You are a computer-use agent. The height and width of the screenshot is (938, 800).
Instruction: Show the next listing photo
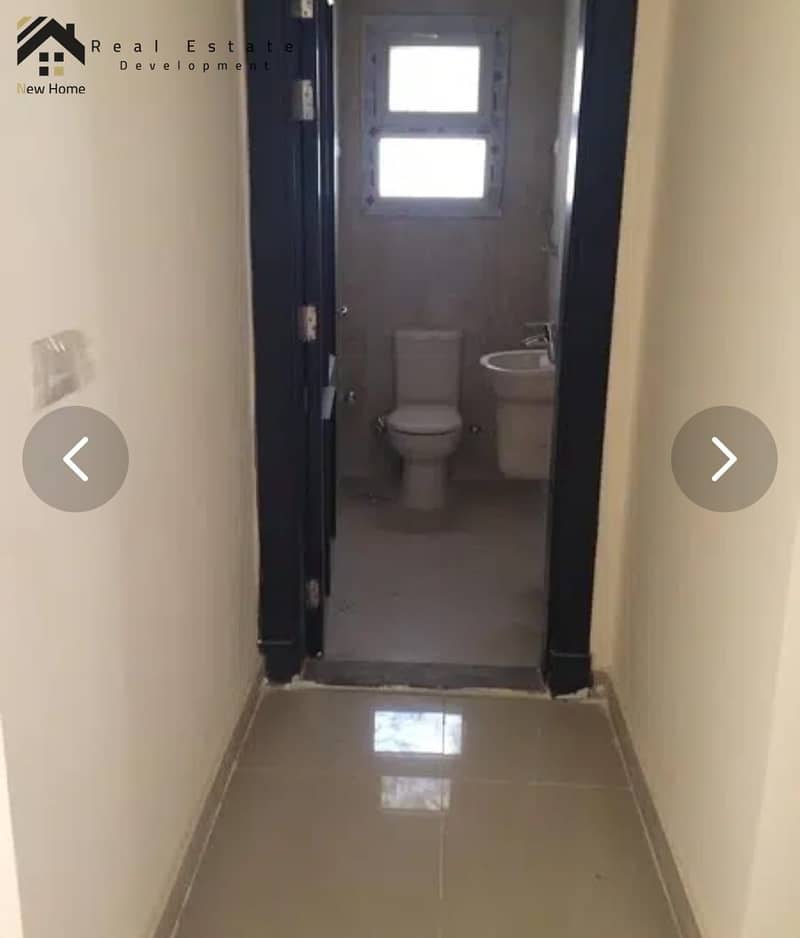tap(724, 459)
